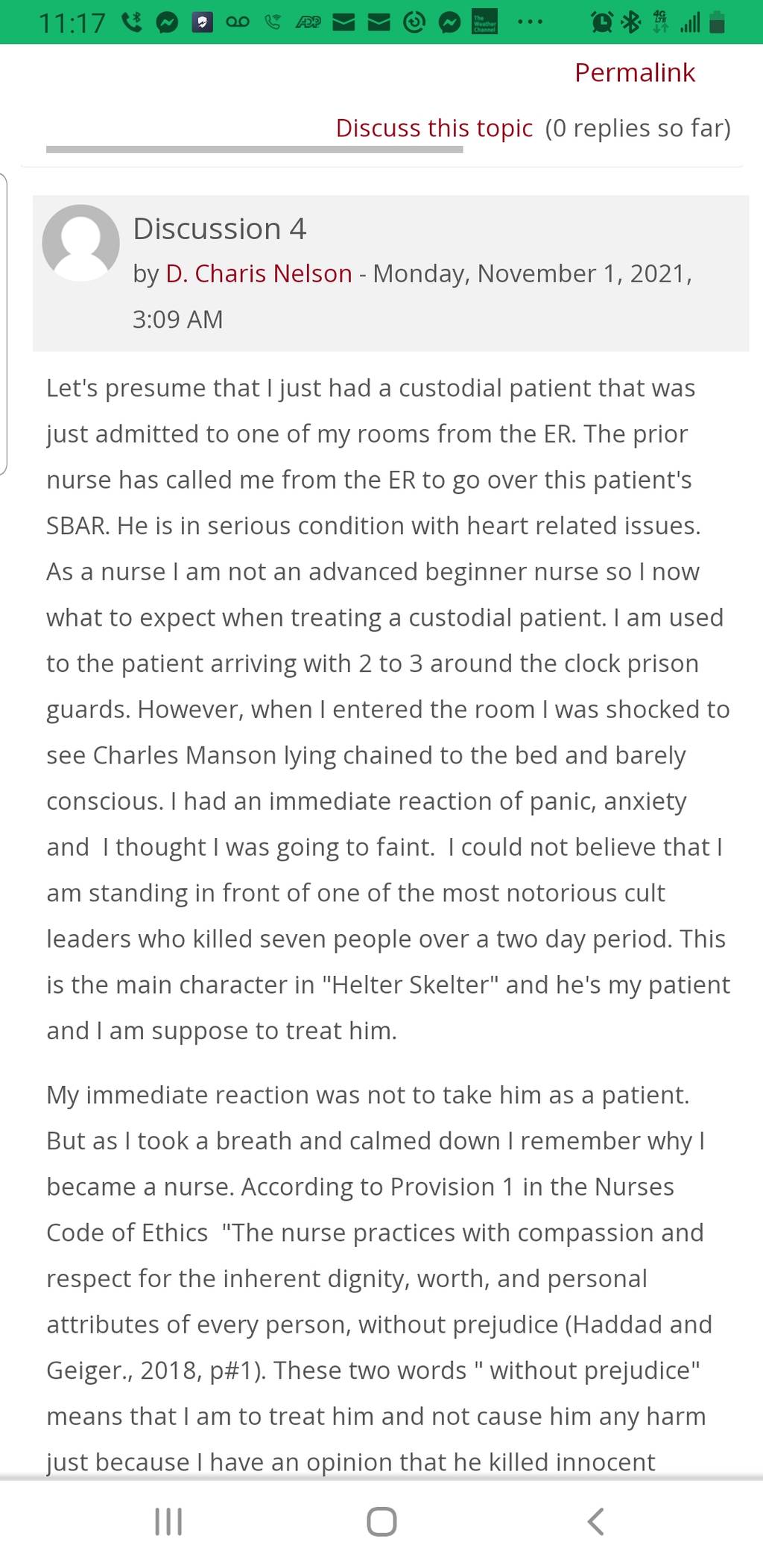Go back using the system back button
Screen dimensions: 763x1568
pyautogui.click(x=595, y=1522)
